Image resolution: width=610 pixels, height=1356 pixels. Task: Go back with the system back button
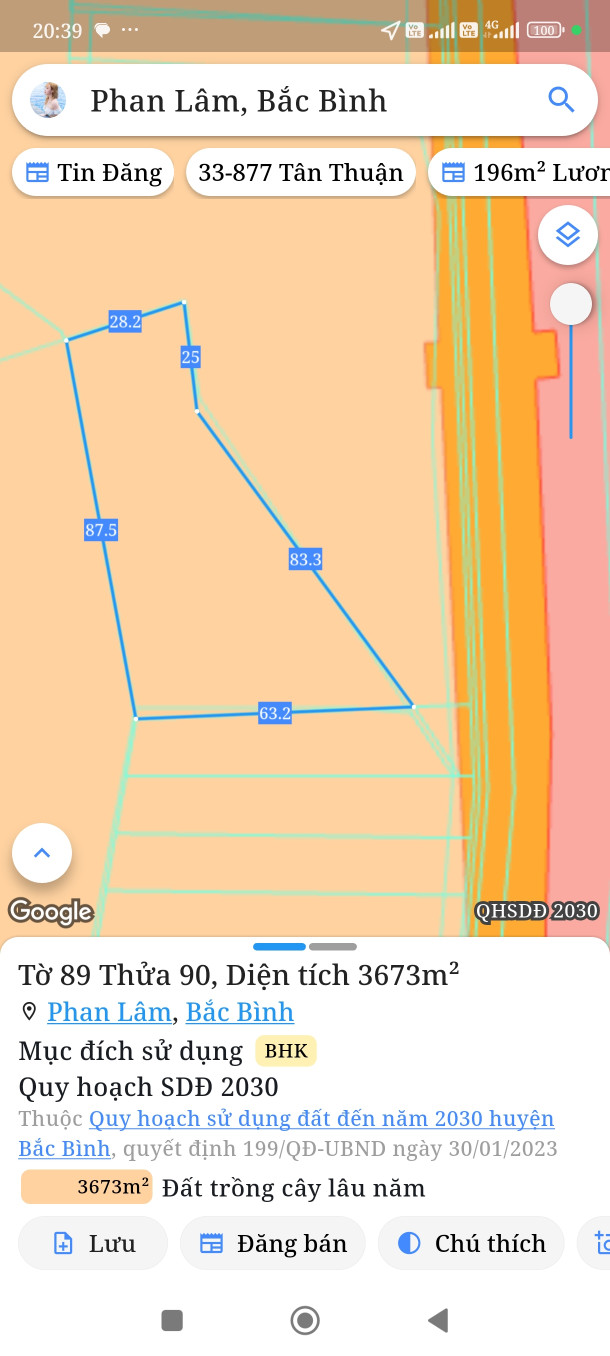(x=438, y=1321)
